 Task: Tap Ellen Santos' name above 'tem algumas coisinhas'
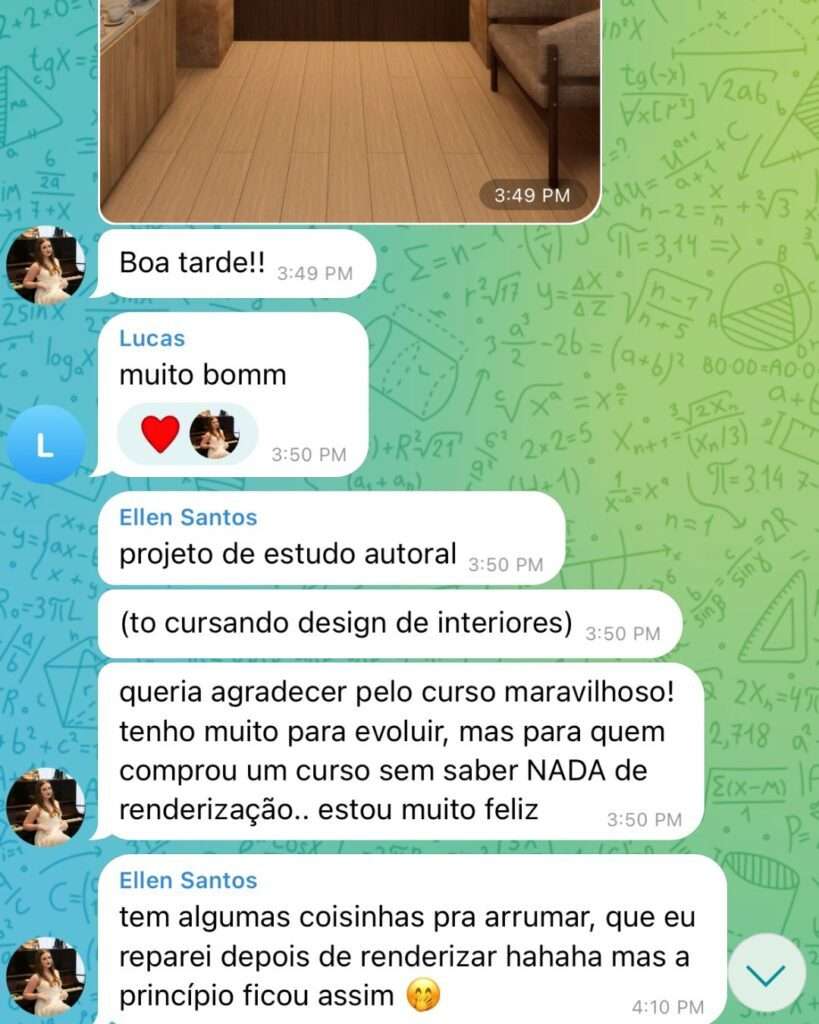188,881
